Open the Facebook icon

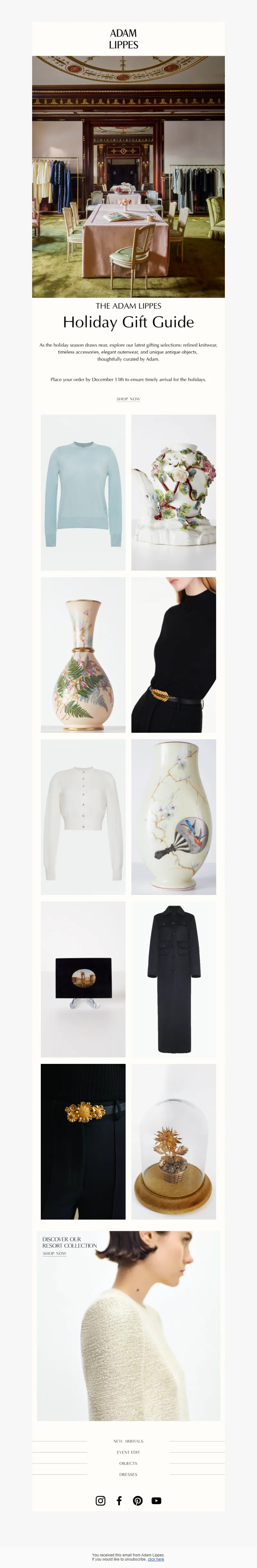pyautogui.click(x=119, y=1500)
